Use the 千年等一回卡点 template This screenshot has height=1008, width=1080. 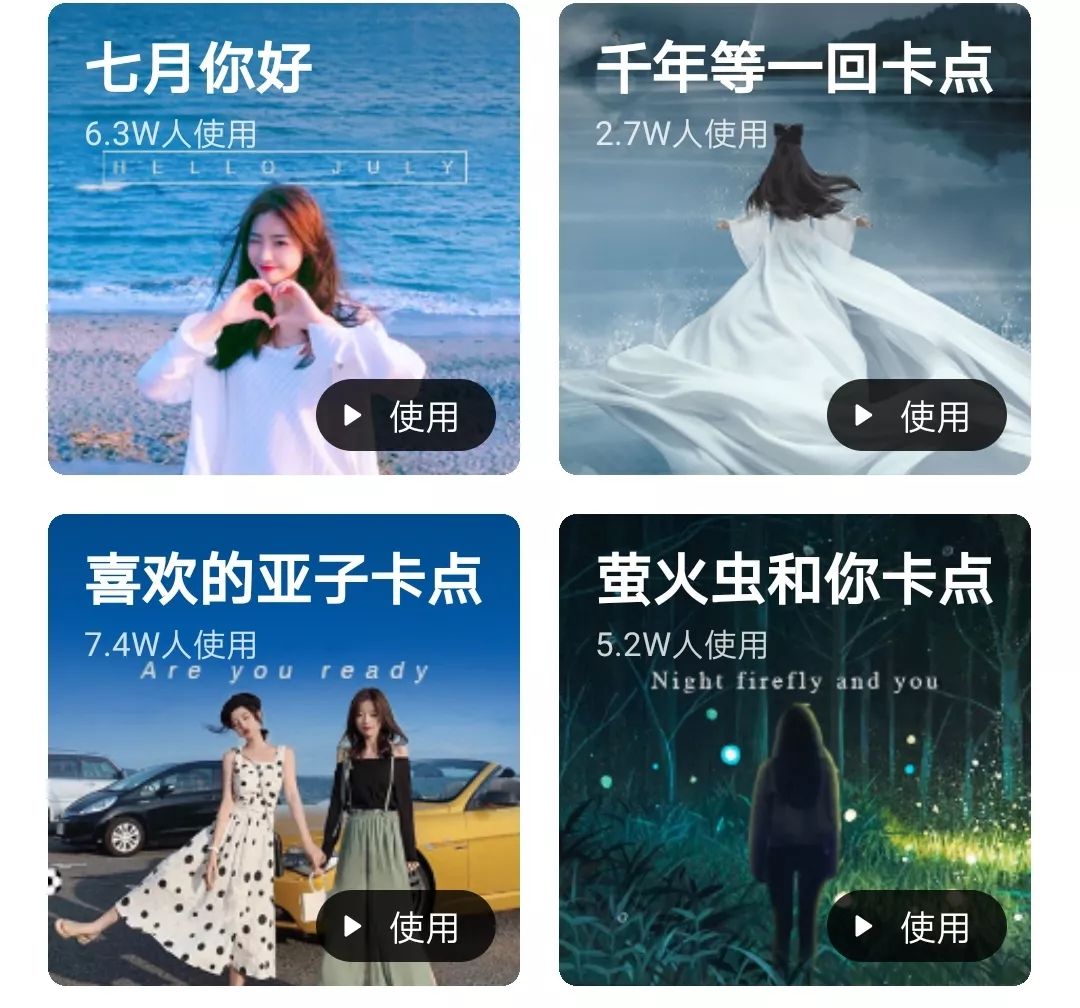coord(916,415)
